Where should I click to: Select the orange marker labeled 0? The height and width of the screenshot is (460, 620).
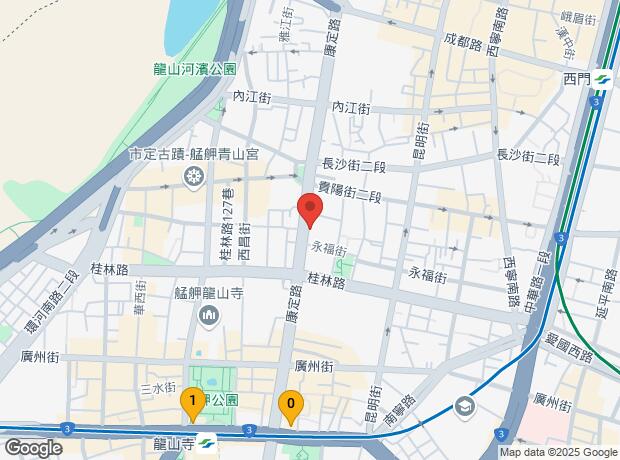(x=290, y=405)
